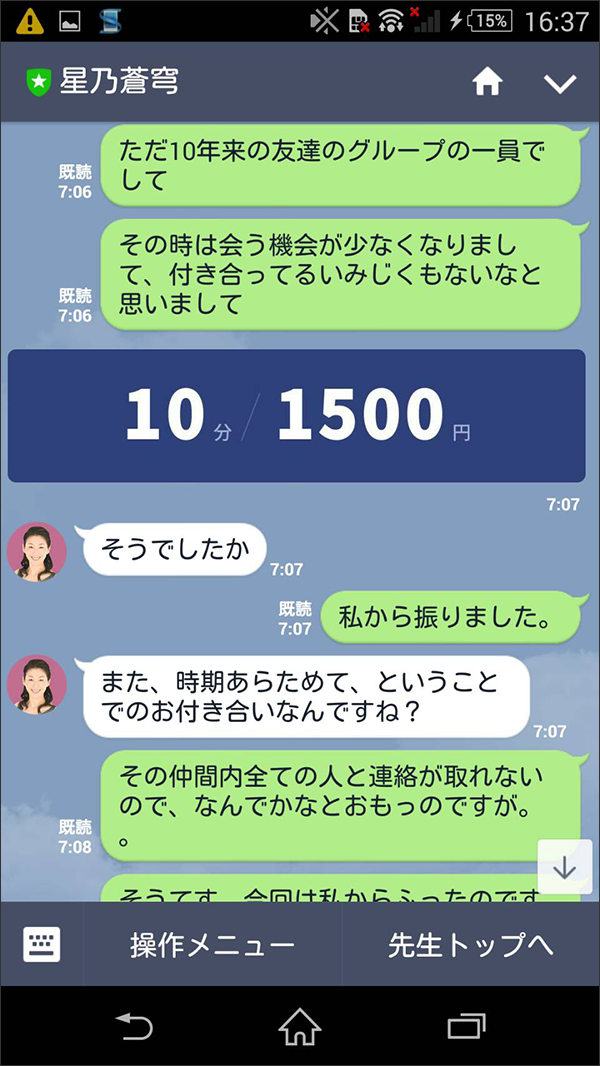The image size is (600, 1066).
Task: Go to 先生トップへ
Action: pos(470,945)
